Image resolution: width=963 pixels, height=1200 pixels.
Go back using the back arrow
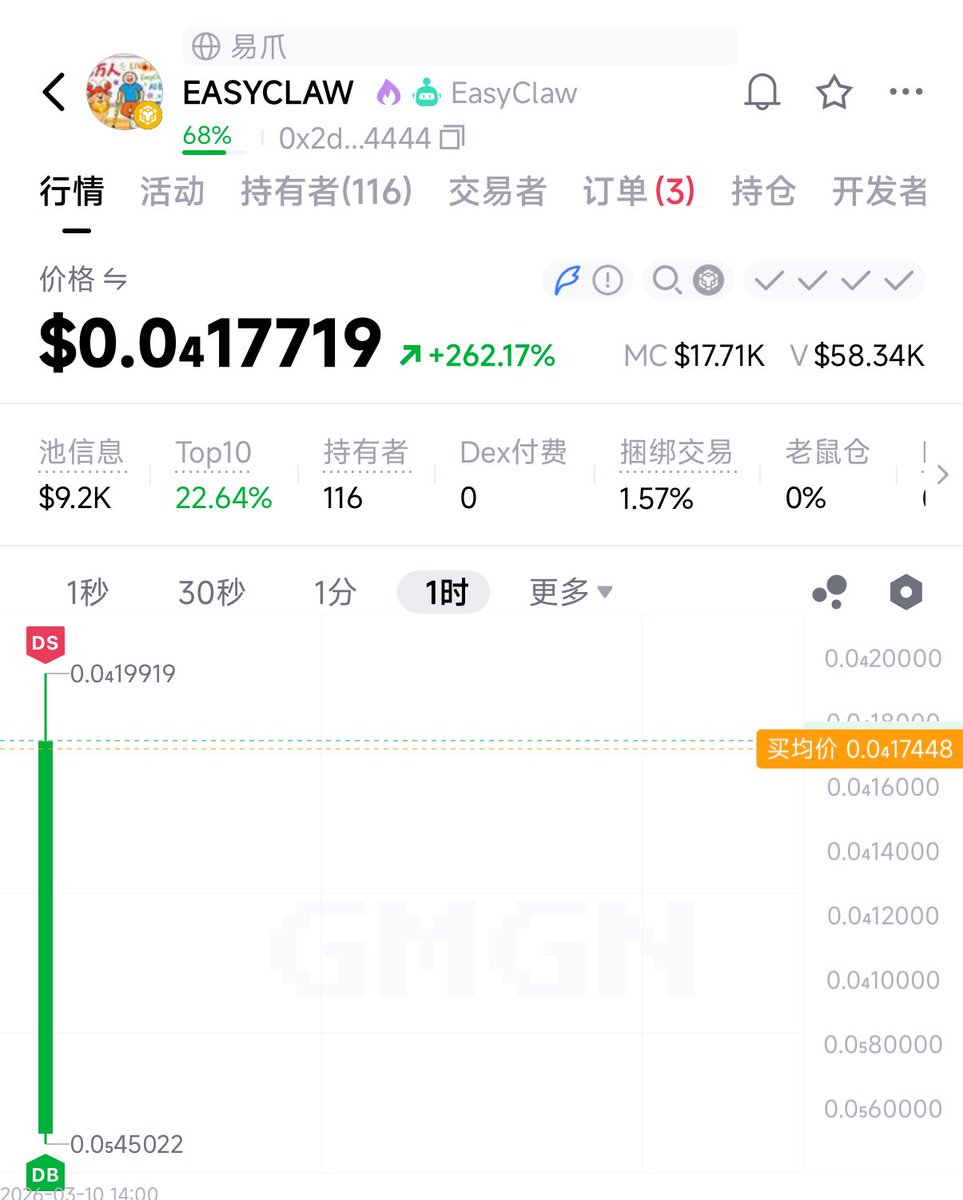[x=54, y=93]
